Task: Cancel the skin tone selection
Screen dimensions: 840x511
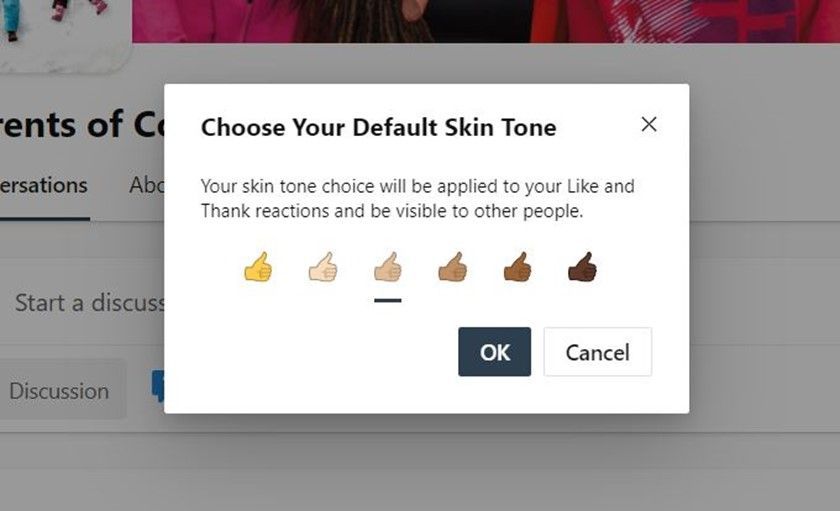Action: click(597, 352)
